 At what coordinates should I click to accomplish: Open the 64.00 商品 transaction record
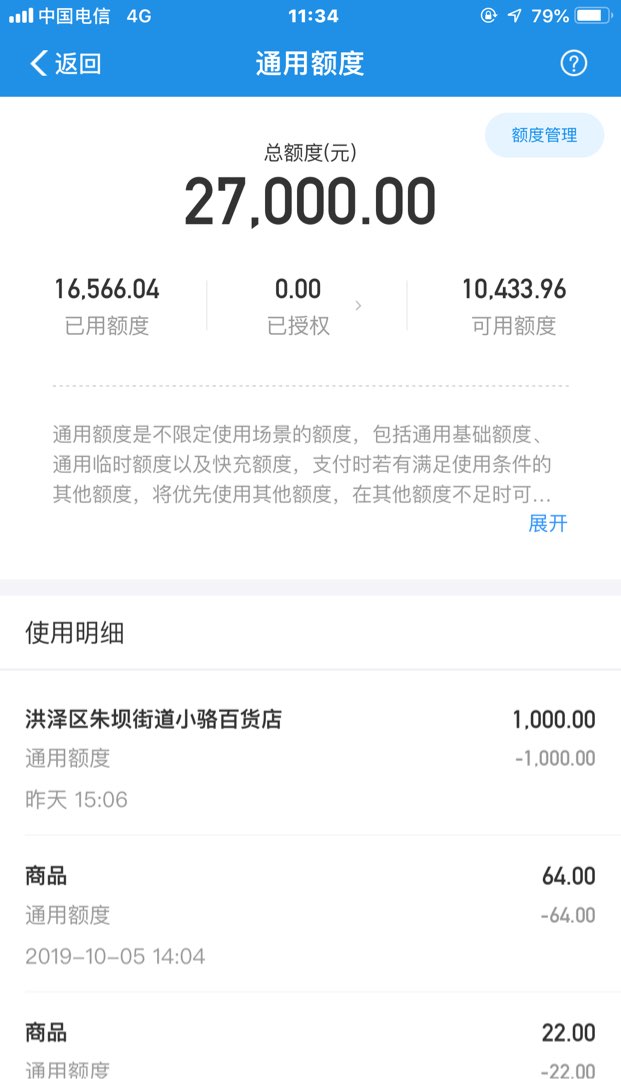310,915
